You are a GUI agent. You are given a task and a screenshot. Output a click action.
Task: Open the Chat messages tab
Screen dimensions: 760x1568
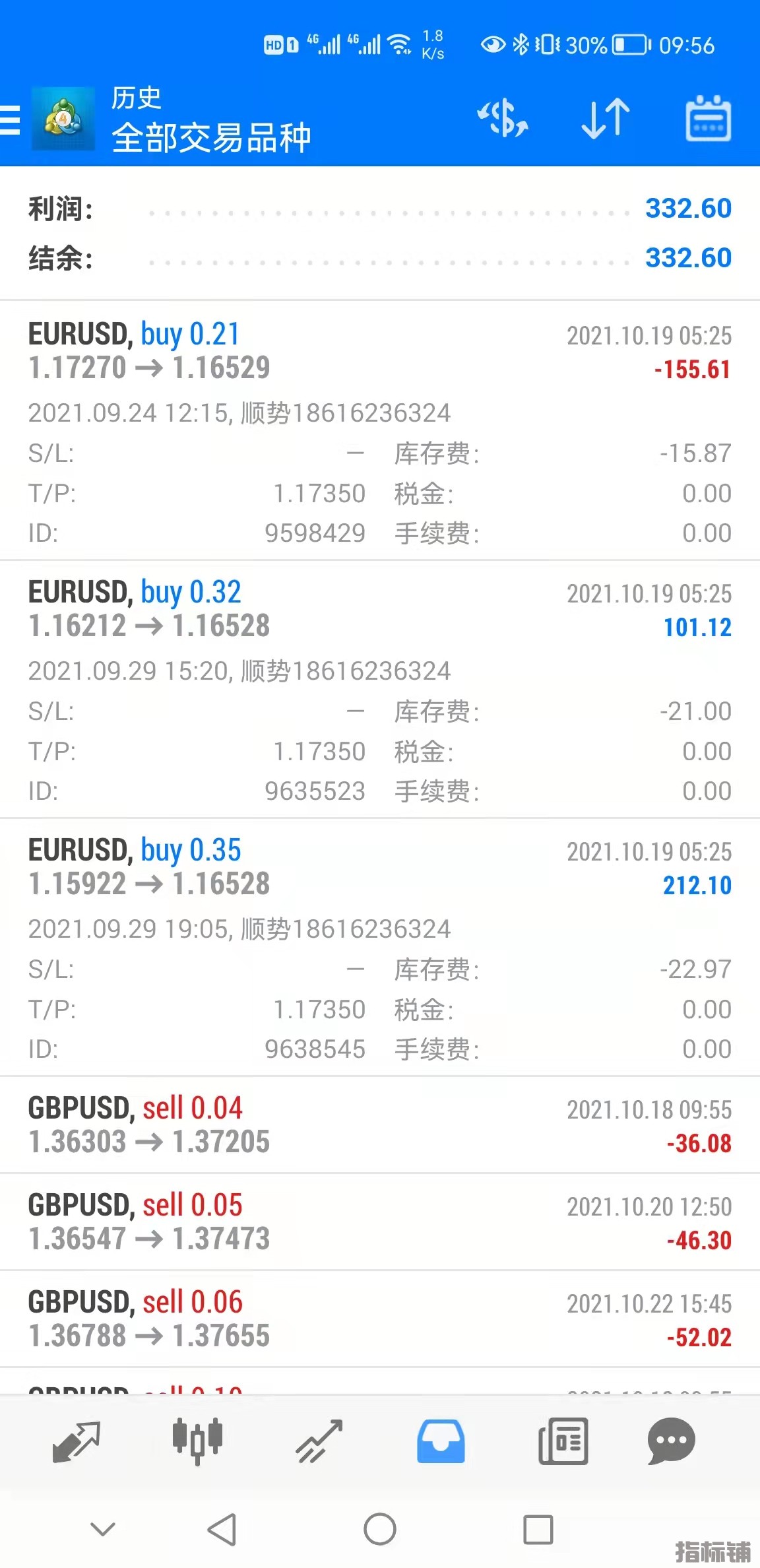pyautogui.click(x=671, y=1441)
